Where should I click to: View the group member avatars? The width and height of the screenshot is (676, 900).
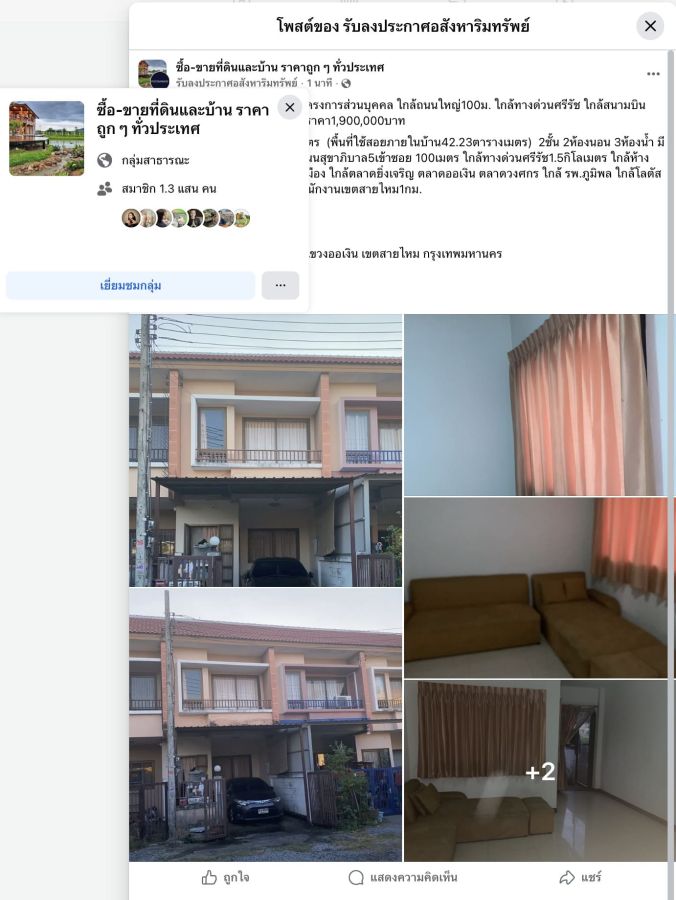tap(185, 218)
